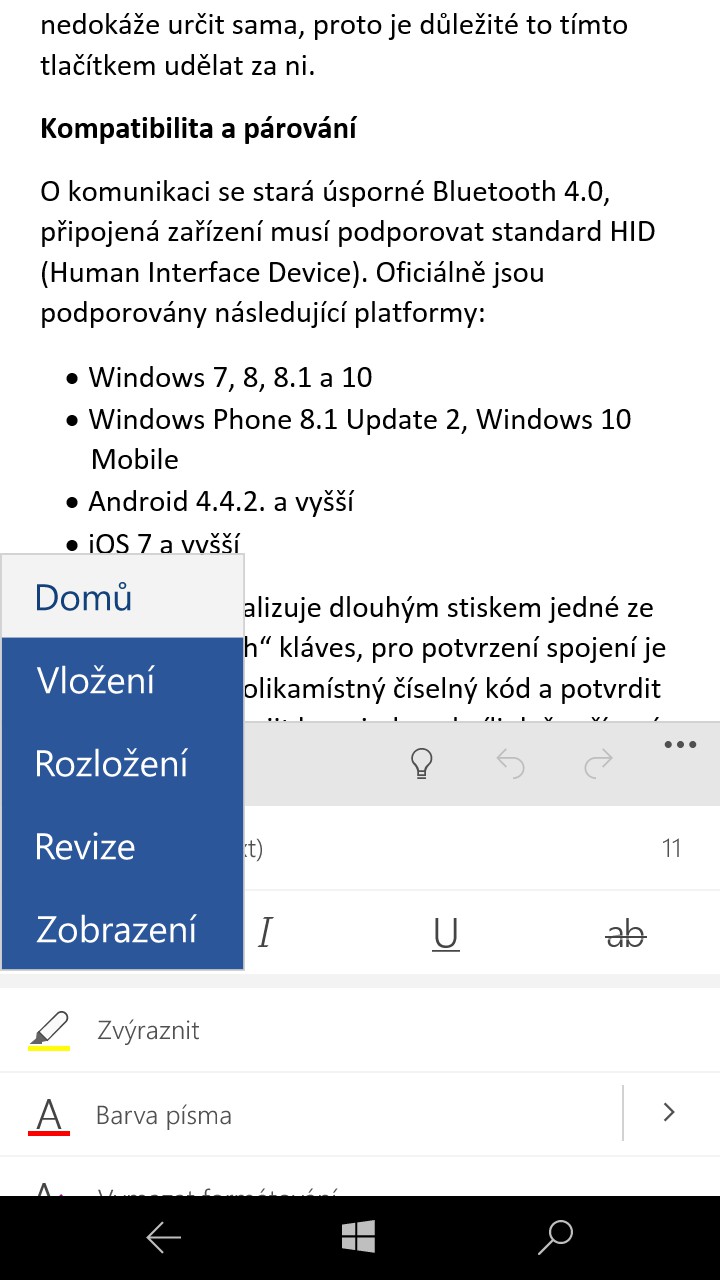720x1280 pixels.
Task: Tap the lightbulb help icon
Action: (x=423, y=764)
